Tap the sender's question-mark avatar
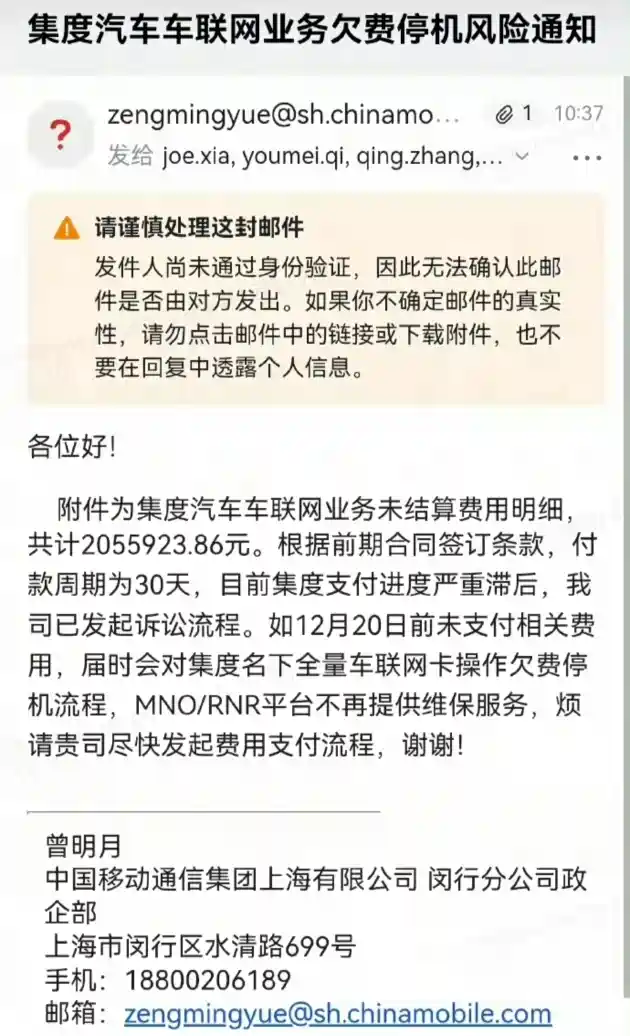The height and width of the screenshot is (1036, 630). coord(60,135)
